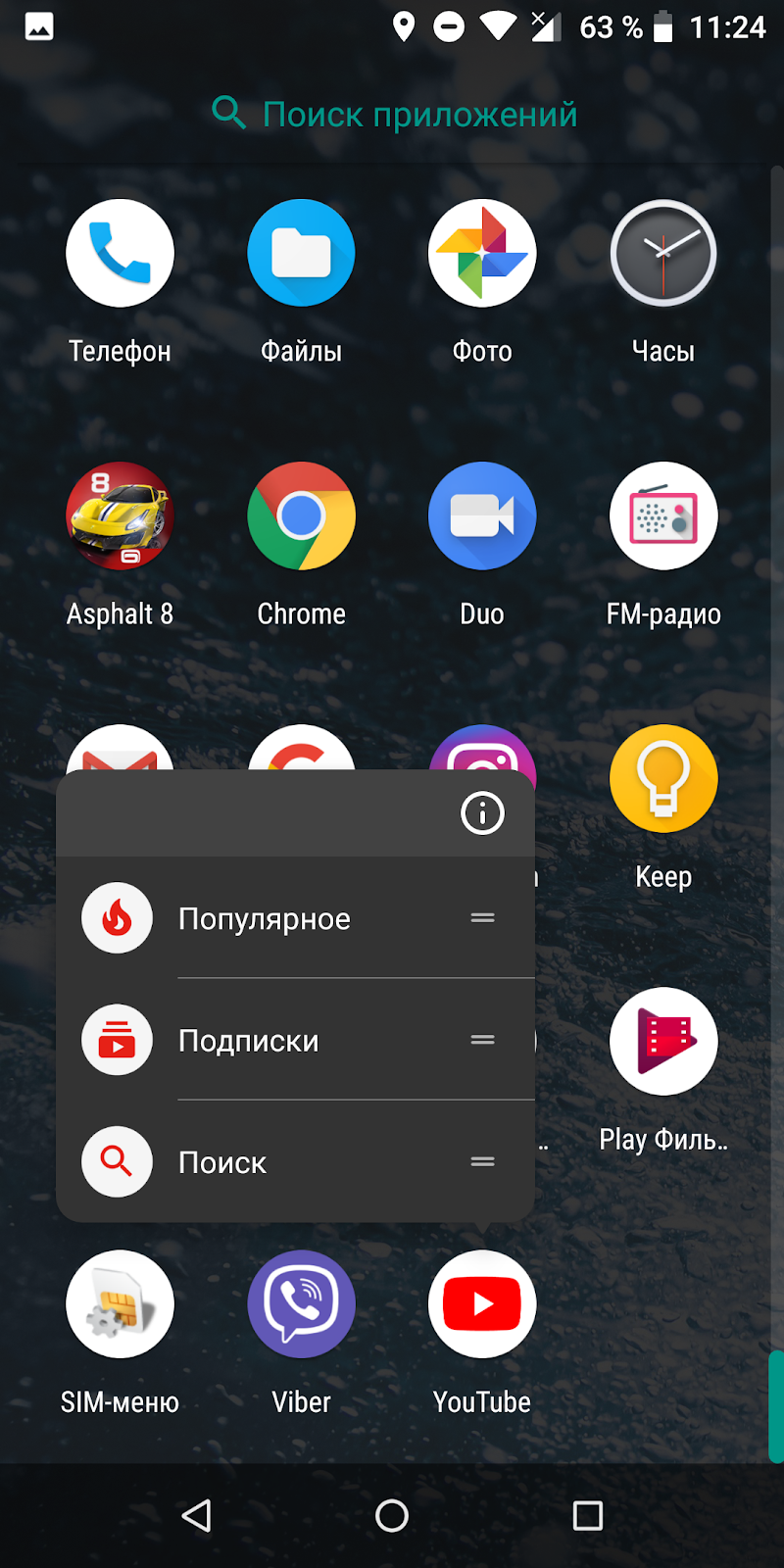Open the Популярное YouTube shortcut
This screenshot has width=784, height=1568.
point(265,918)
